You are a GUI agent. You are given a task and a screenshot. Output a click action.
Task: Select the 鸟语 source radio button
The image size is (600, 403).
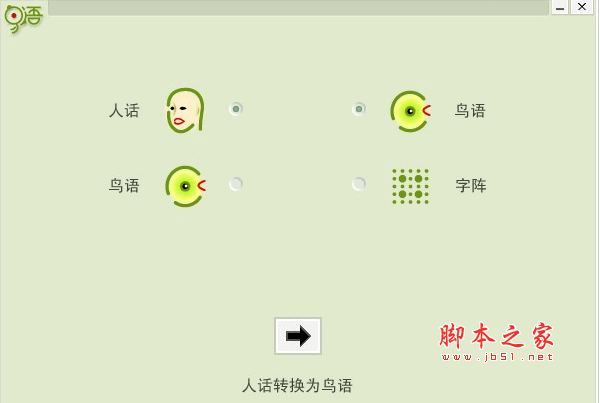click(x=236, y=184)
